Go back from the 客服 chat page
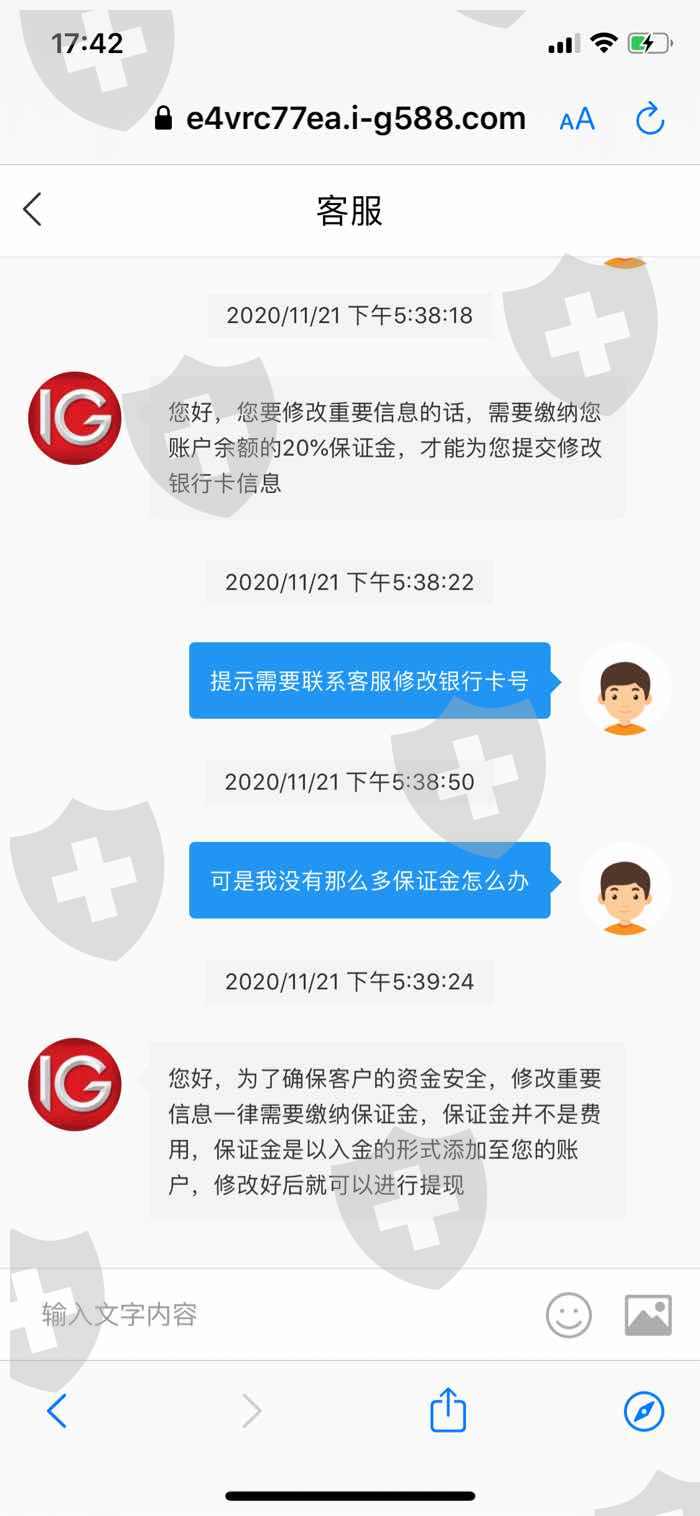Viewport: 700px width, 1516px height. 33,210
